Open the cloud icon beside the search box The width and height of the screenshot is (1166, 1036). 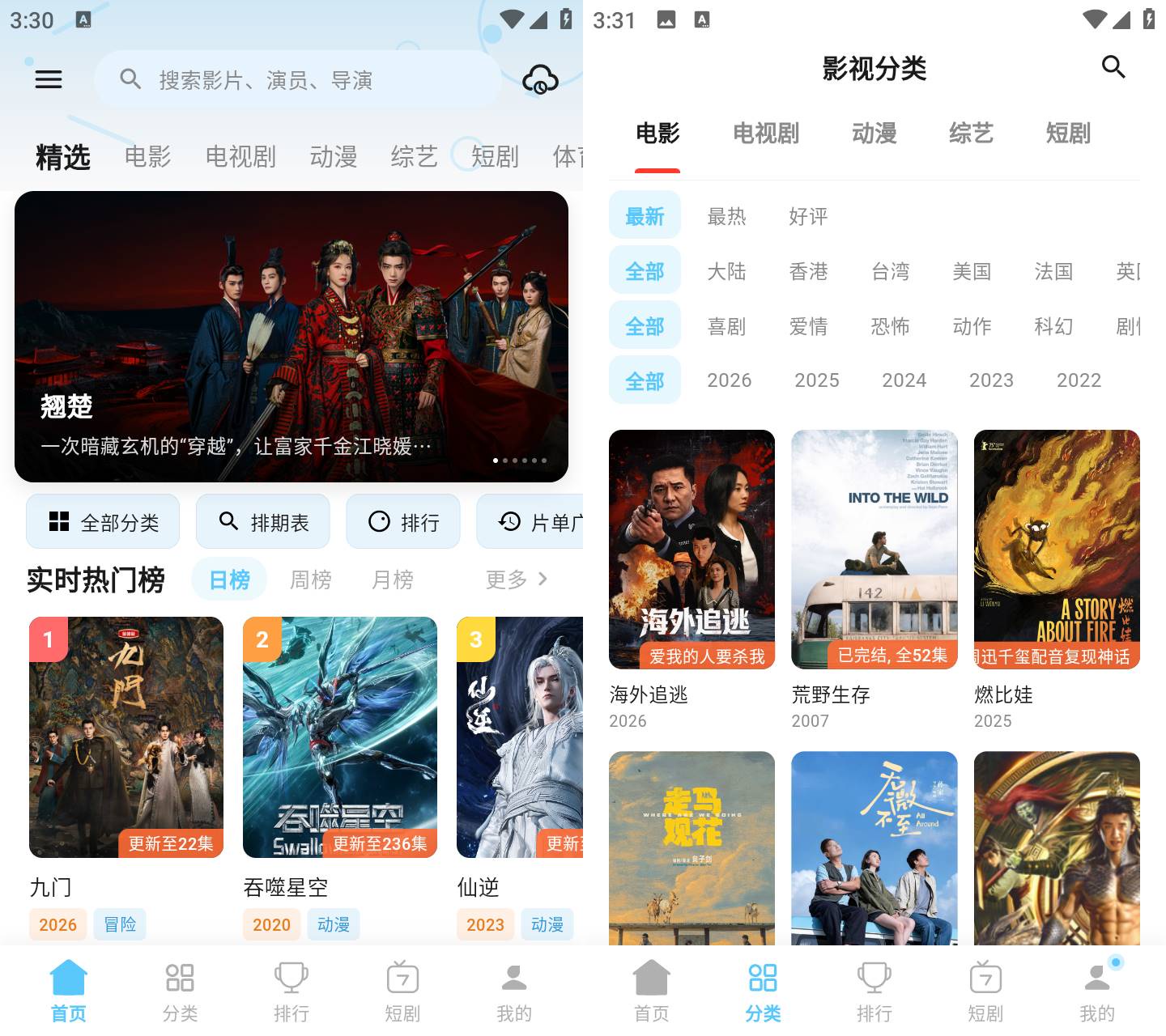tap(540, 79)
